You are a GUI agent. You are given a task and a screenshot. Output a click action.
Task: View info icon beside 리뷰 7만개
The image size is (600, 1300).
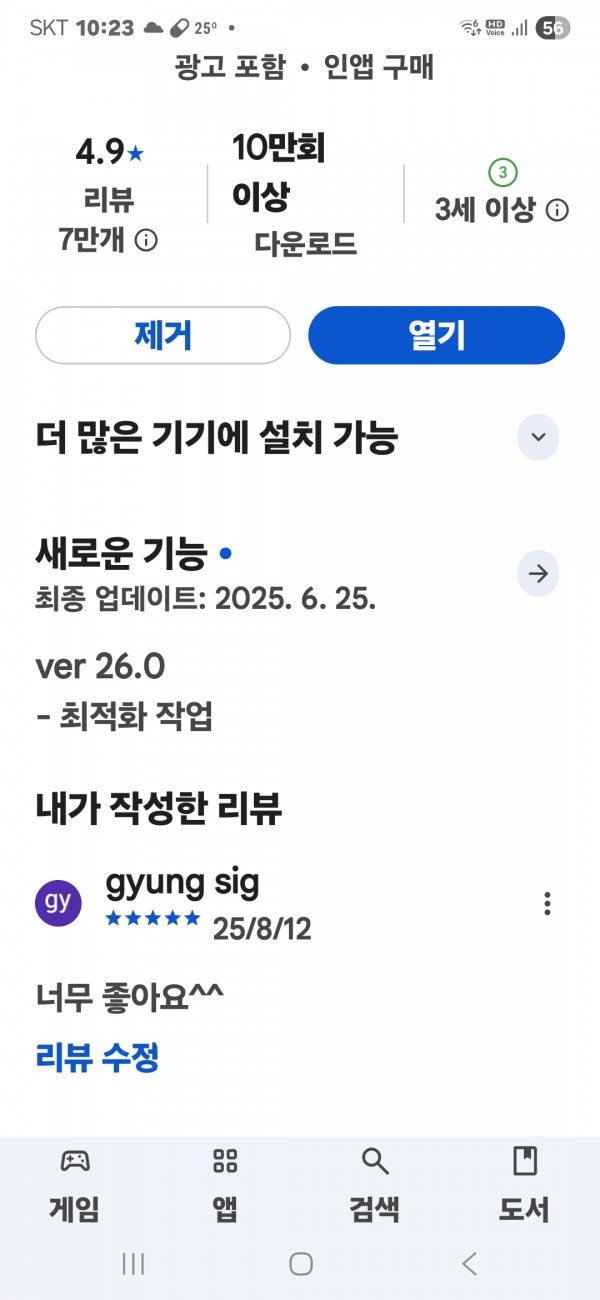(x=146, y=240)
